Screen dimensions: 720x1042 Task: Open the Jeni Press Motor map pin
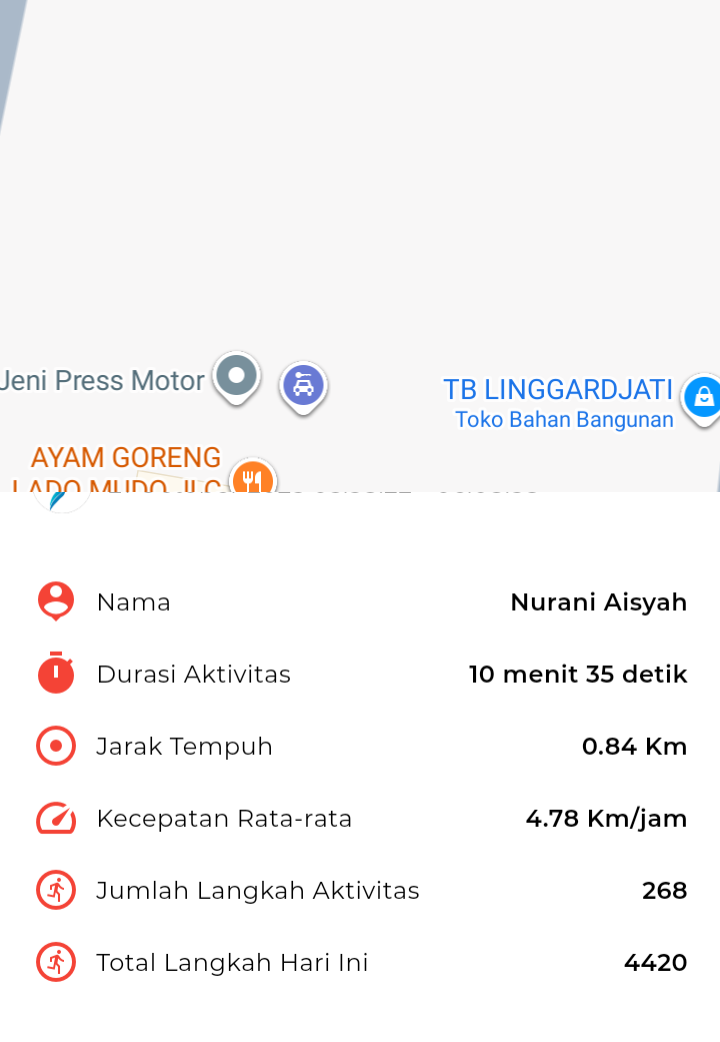pos(237,378)
